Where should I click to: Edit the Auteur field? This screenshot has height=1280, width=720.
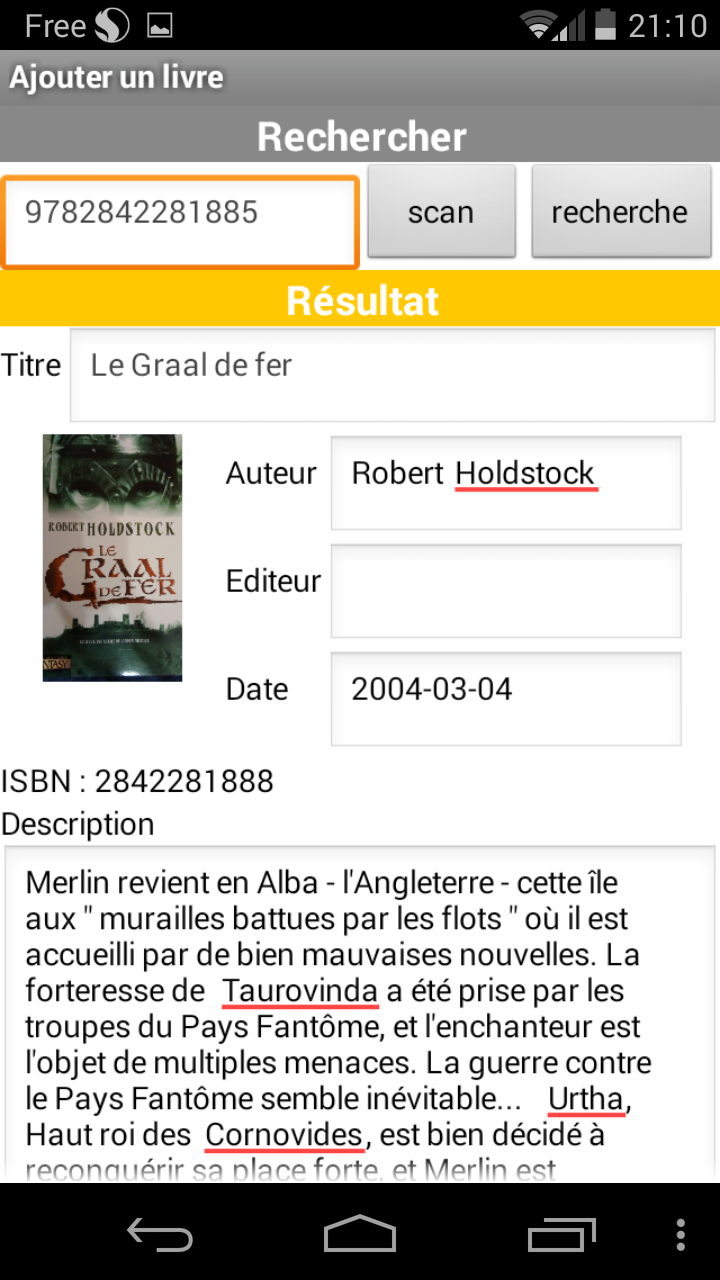(506, 482)
